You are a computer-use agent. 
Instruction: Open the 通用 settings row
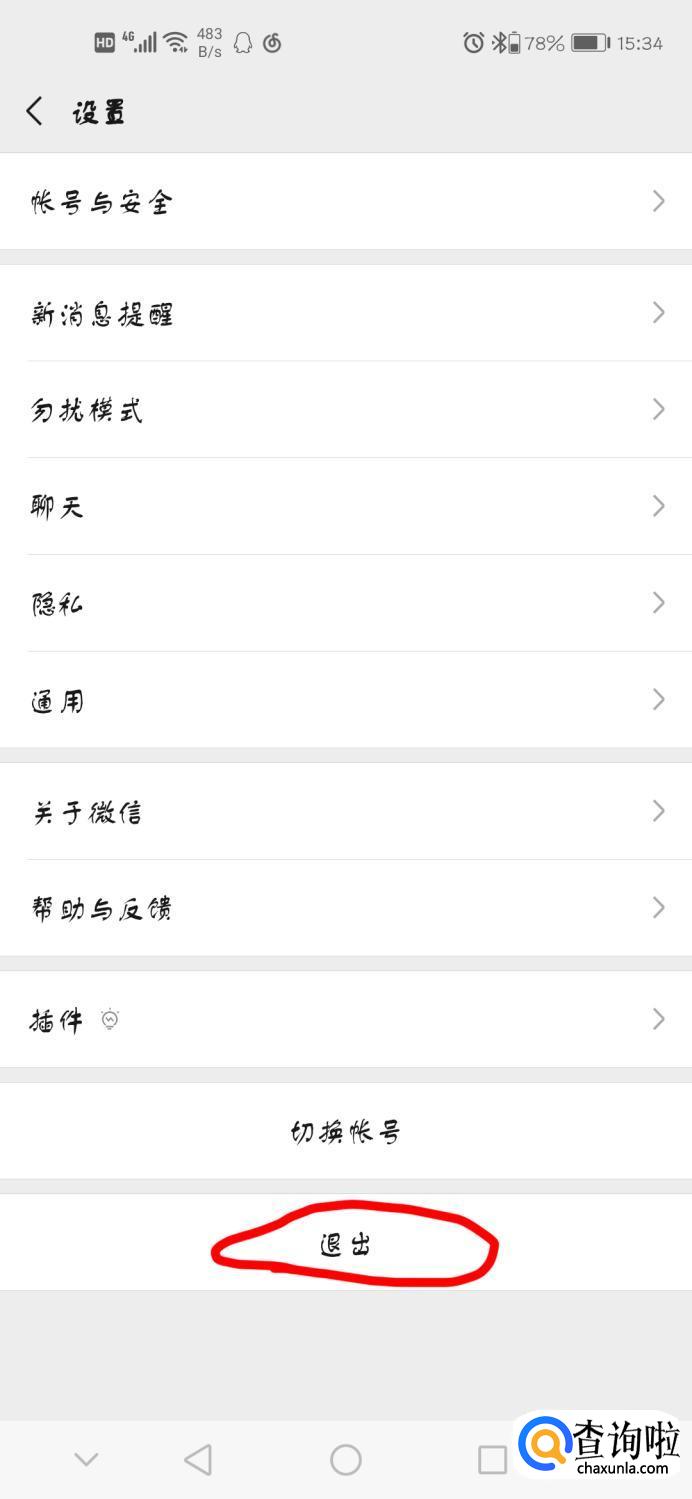pyautogui.click(x=346, y=700)
